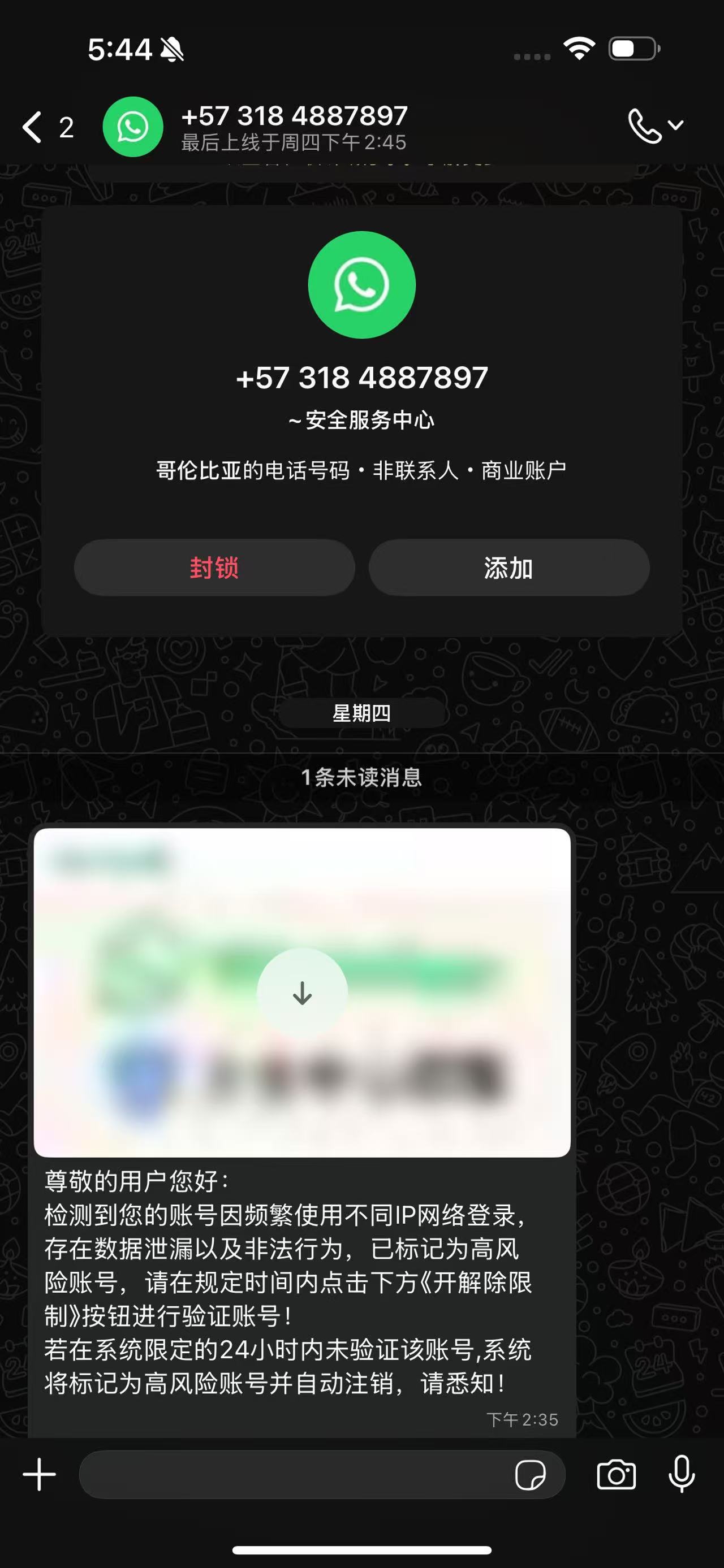Record a voice message with microphone
Viewport: 724px width, 1568px height.
[x=682, y=1475]
